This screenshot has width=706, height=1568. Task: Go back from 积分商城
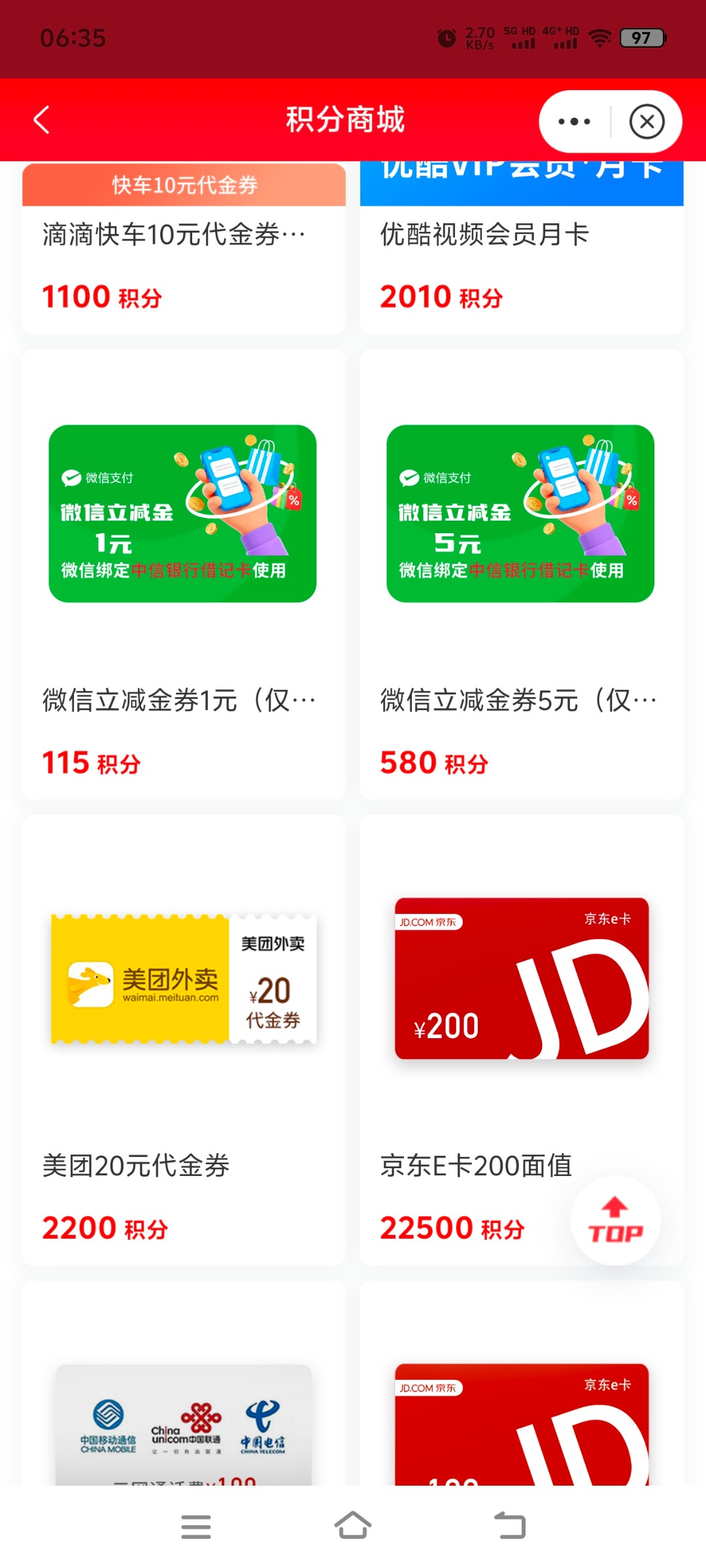[42, 120]
